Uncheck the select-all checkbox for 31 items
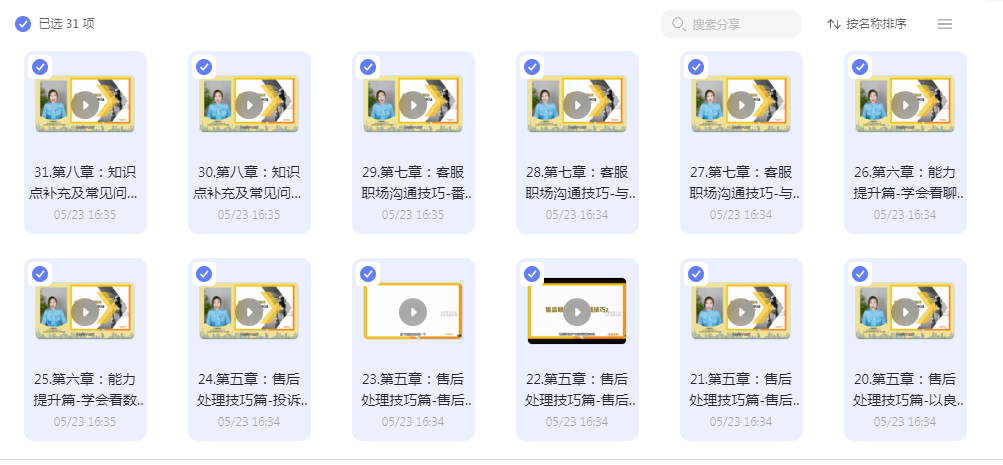 (x=23, y=23)
